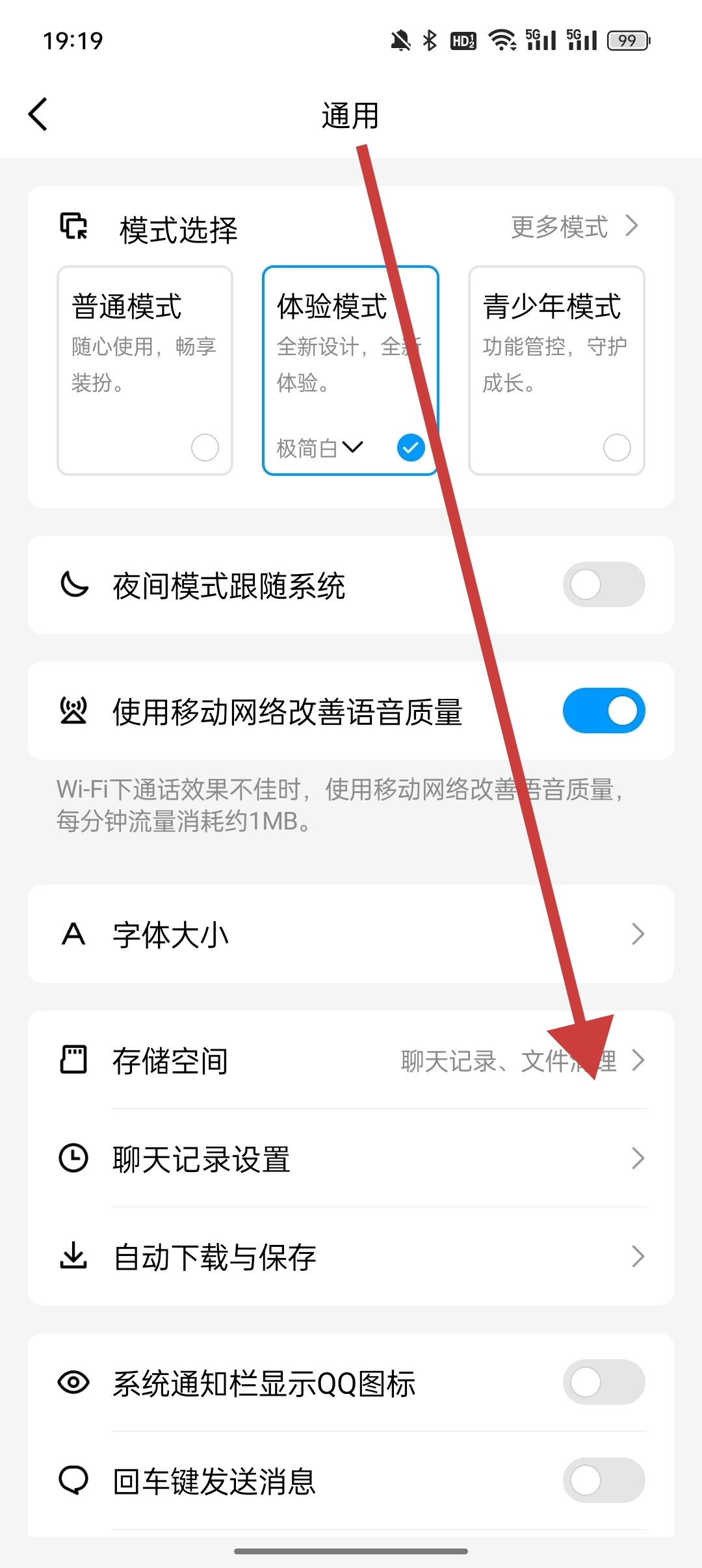Viewport: 702px width, 1568px height.
Task: Open 自动下载与保存 settings
Action: [x=351, y=1257]
